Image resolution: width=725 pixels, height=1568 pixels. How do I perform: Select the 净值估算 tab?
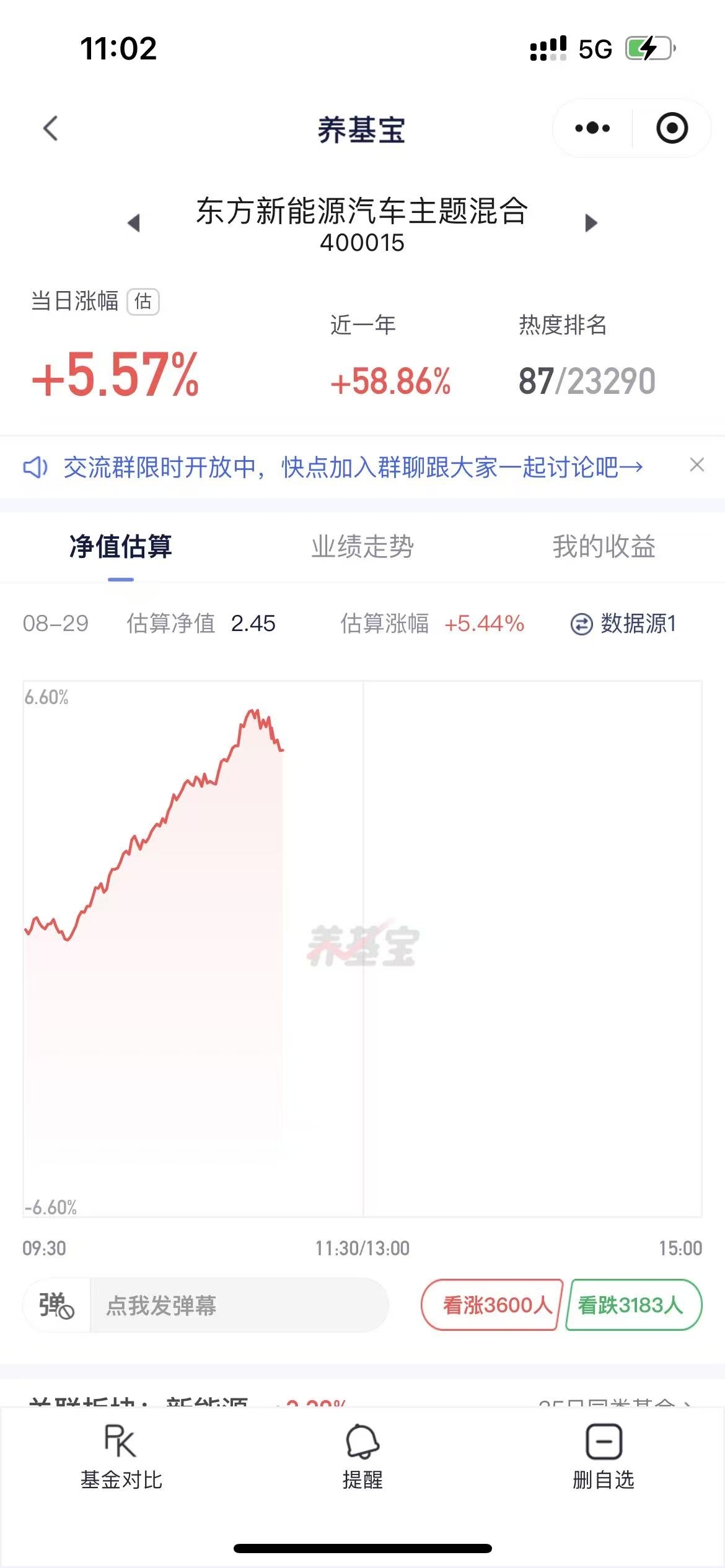[121, 546]
